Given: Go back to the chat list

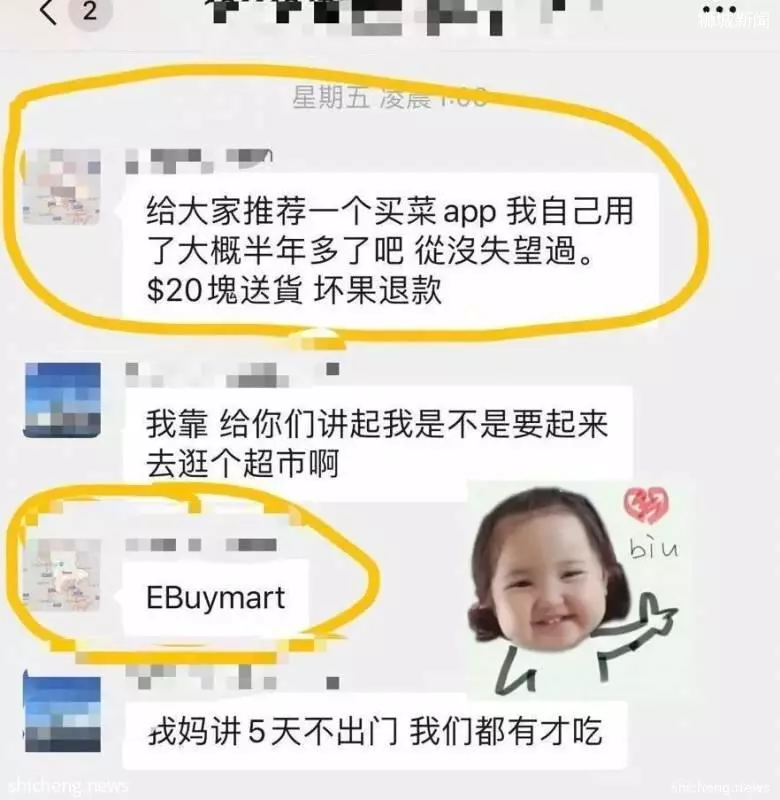Looking at the screenshot, I should [x=50, y=12].
